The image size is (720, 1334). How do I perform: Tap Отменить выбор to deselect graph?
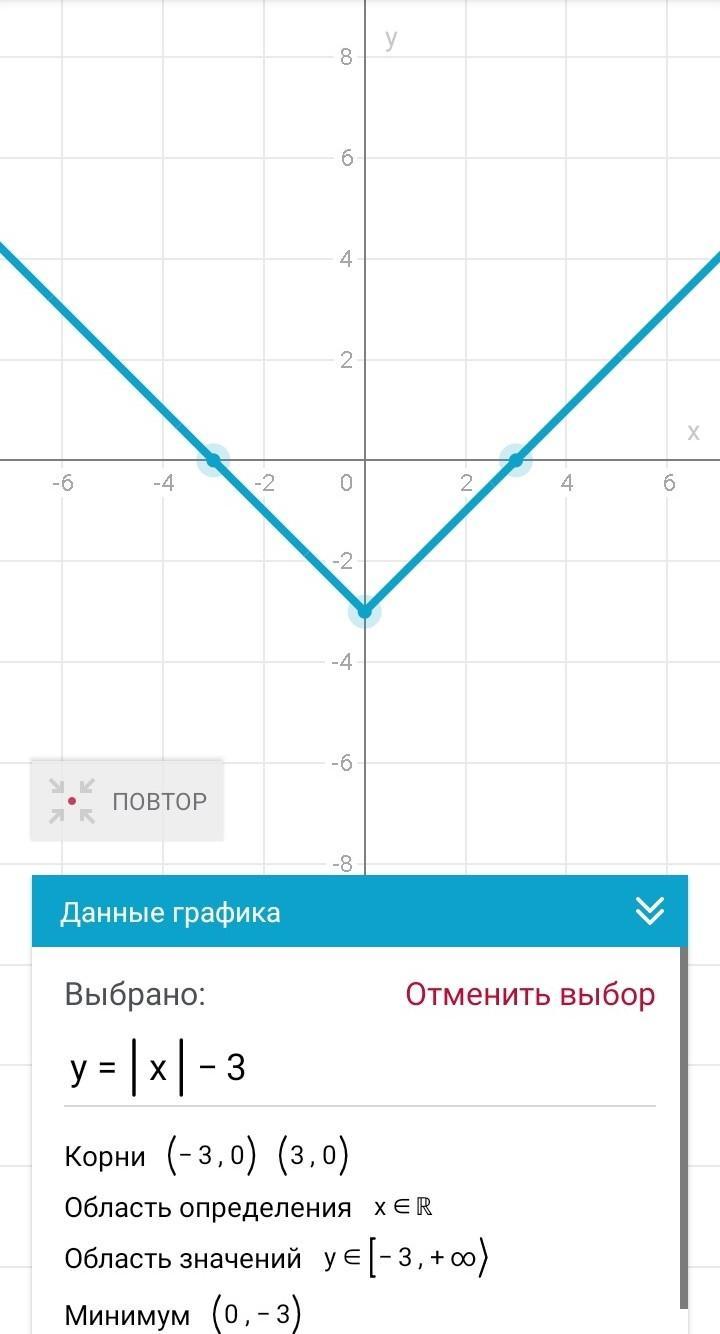click(x=530, y=994)
